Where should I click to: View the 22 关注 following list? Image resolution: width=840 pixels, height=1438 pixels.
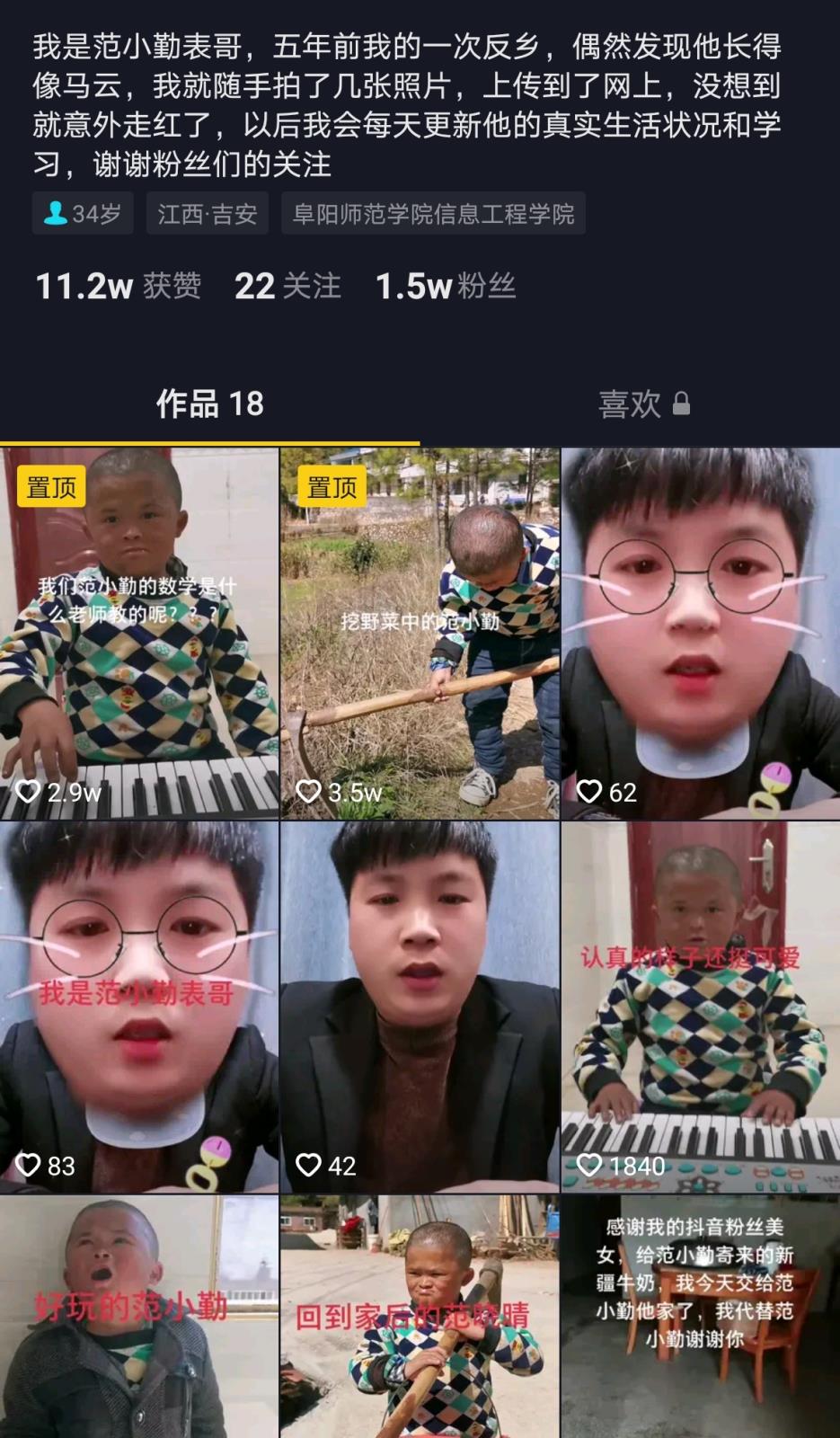[x=287, y=287]
